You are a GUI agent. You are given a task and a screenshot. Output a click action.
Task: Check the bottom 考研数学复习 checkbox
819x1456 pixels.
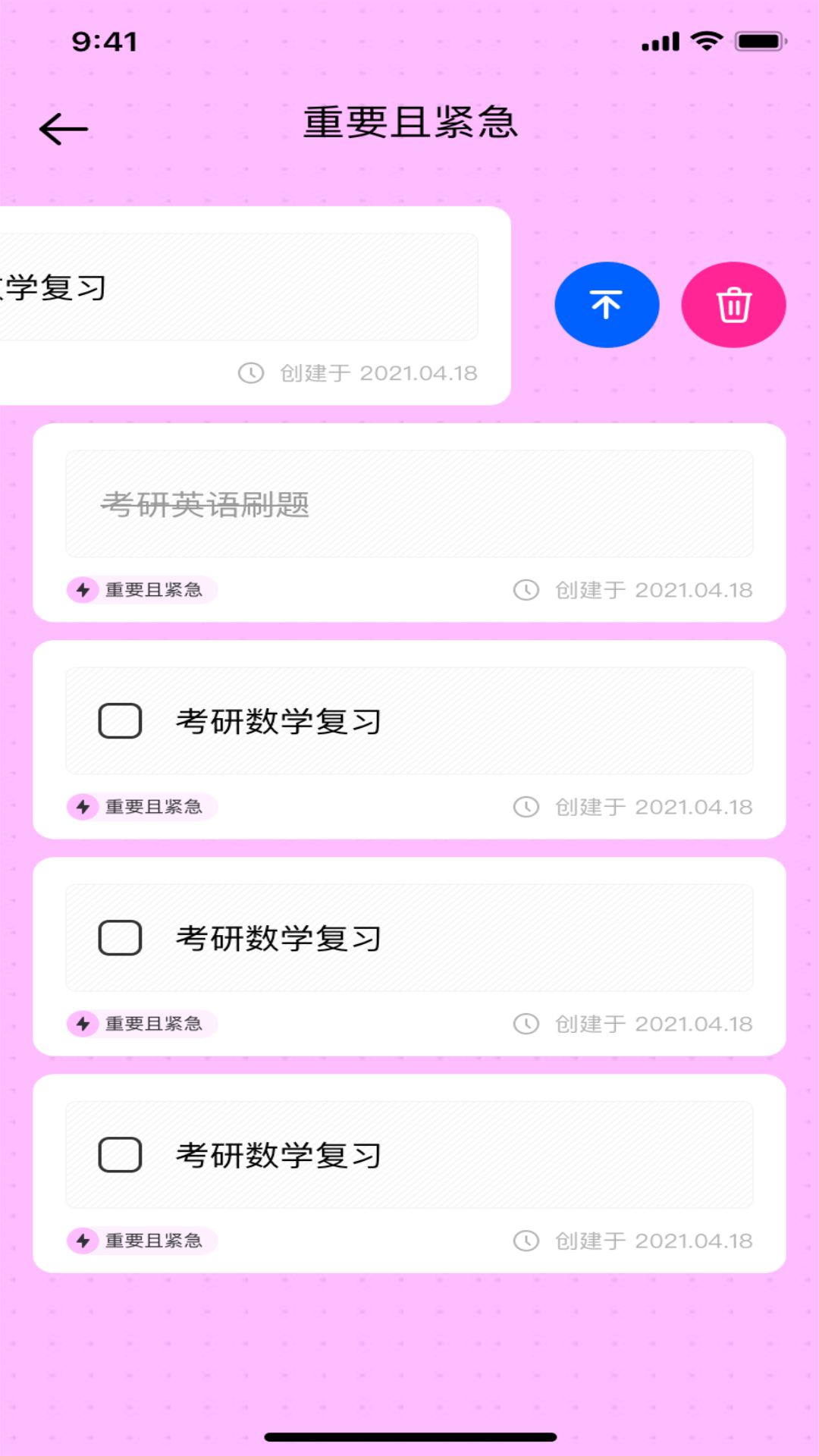coord(119,1153)
